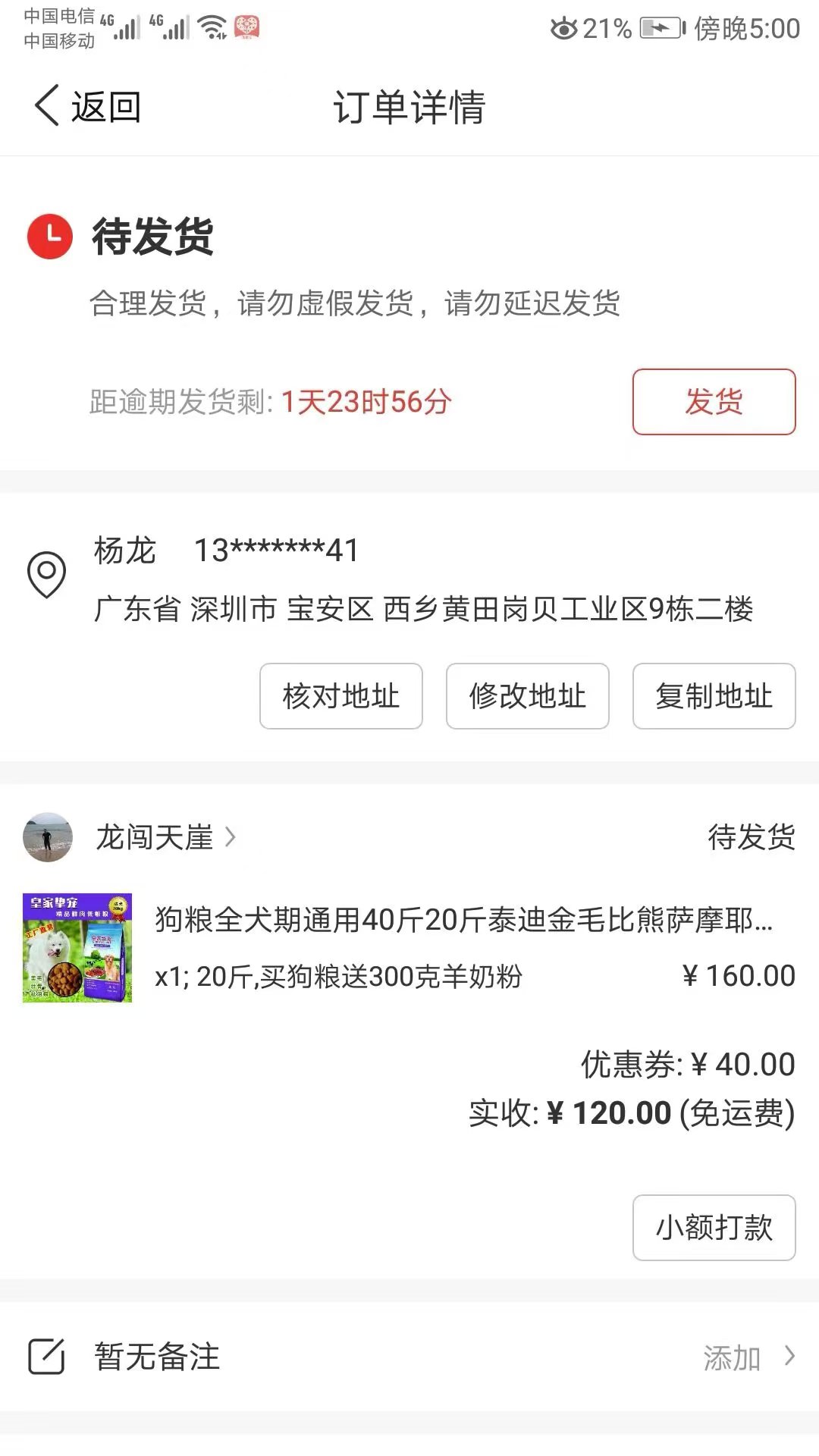819x1456 pixels.
Task: Open the dog food product item
Action: click(409, 948)
